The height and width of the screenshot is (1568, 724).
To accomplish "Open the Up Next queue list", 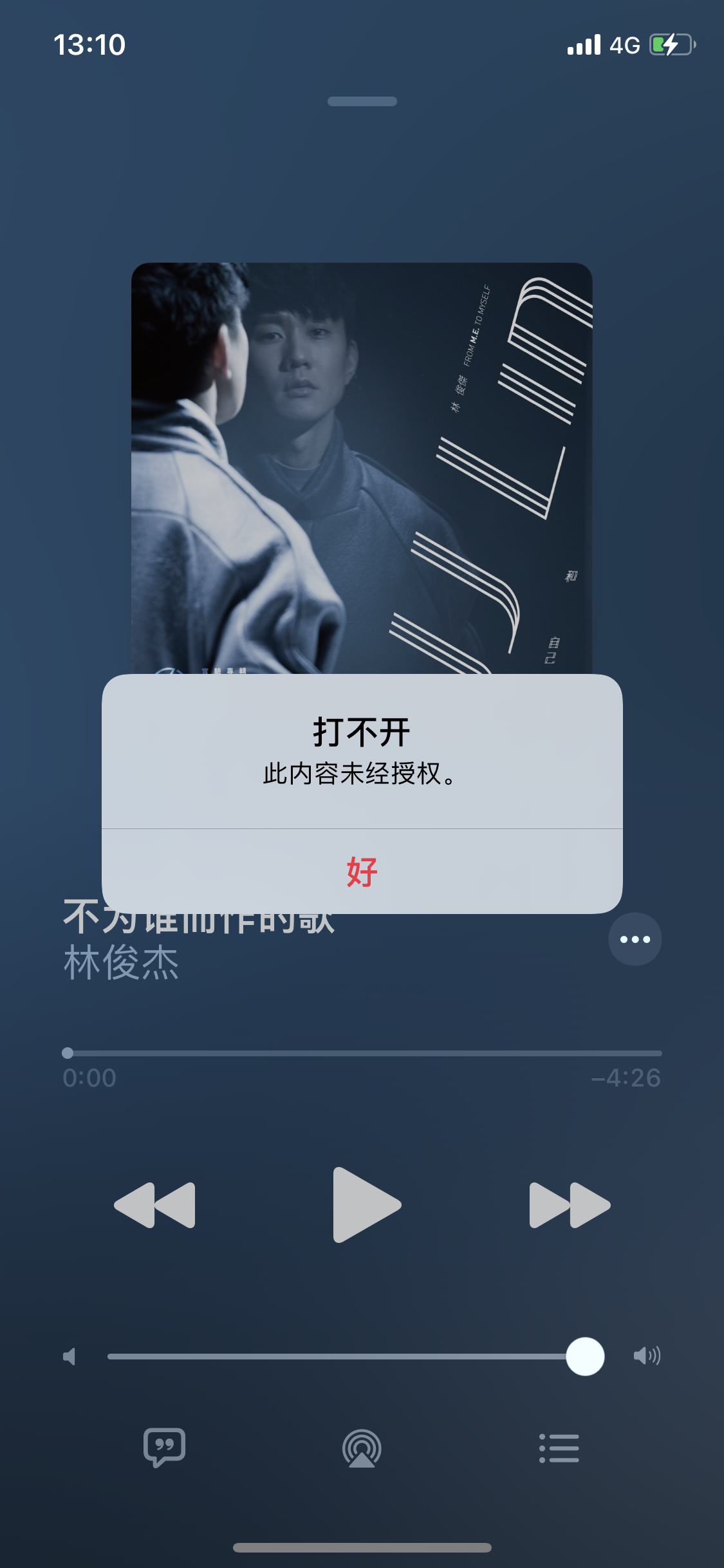I will point(559,1448).
